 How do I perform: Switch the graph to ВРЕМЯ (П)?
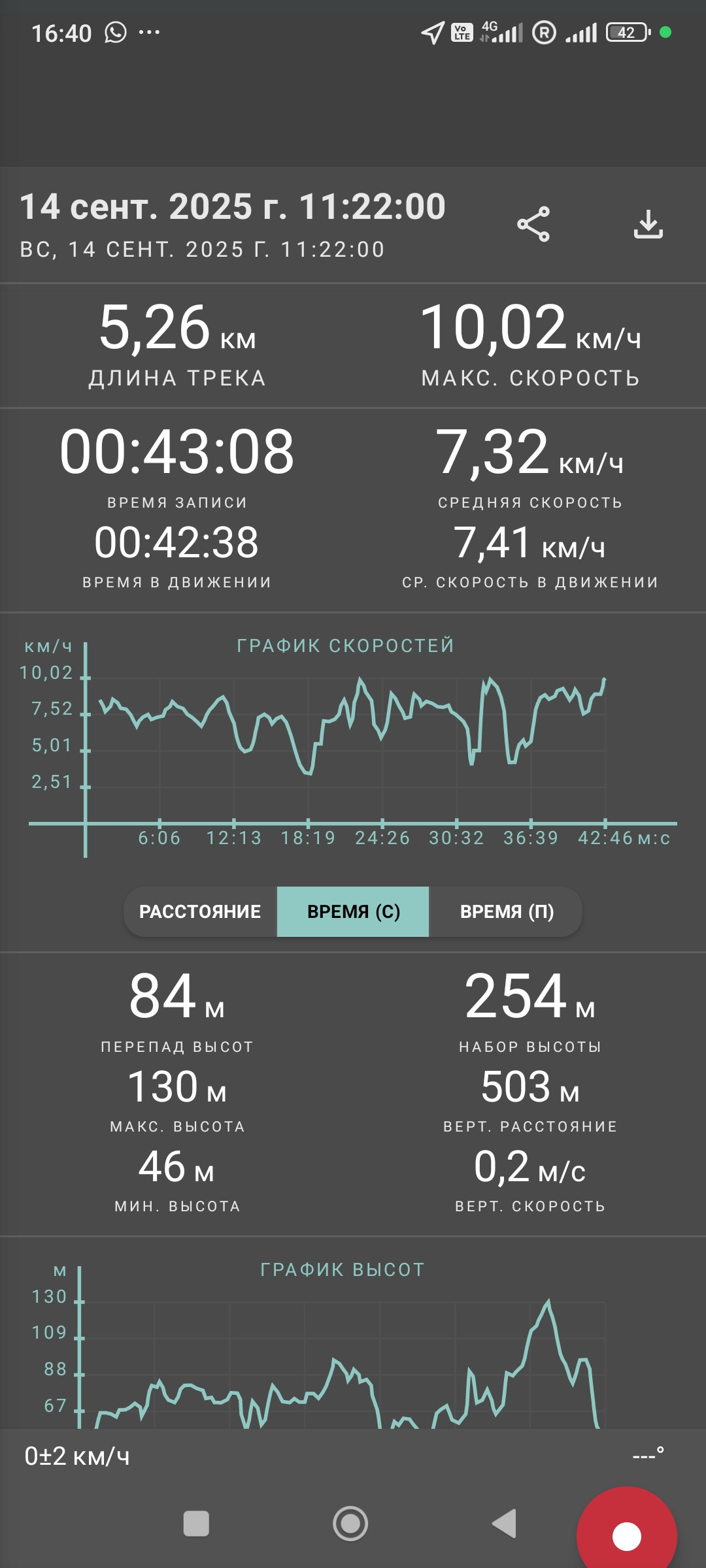507,911
